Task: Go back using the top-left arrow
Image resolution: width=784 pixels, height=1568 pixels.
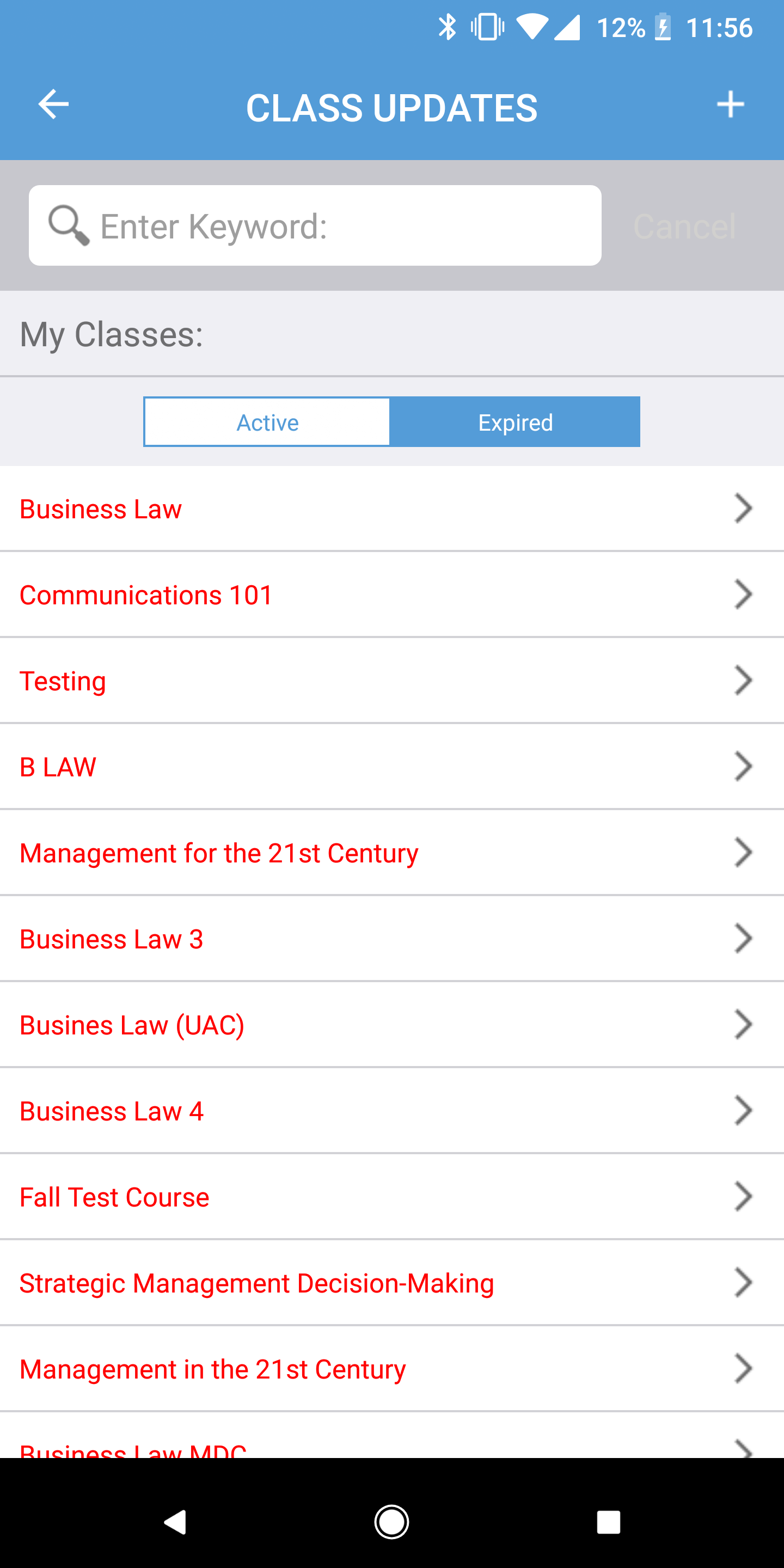Action: point(53,105)
